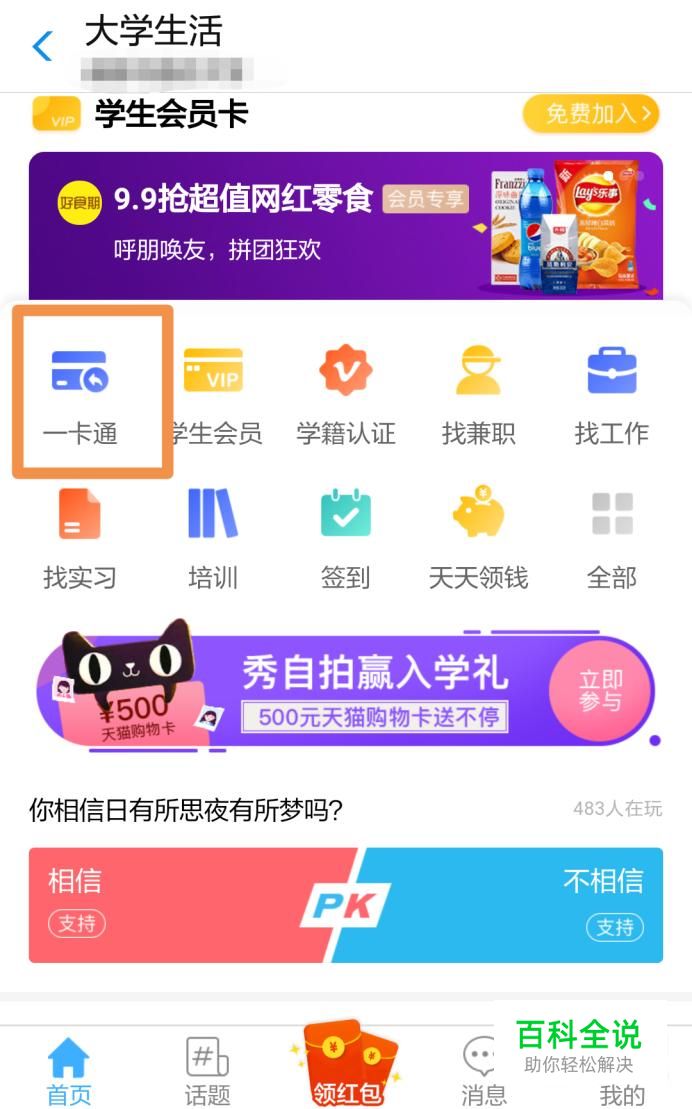Image resolution: width=692 pixels, height=1109 pixels.
Task: Select 找兼职 part-time jobs
Action: pos(478,391)
